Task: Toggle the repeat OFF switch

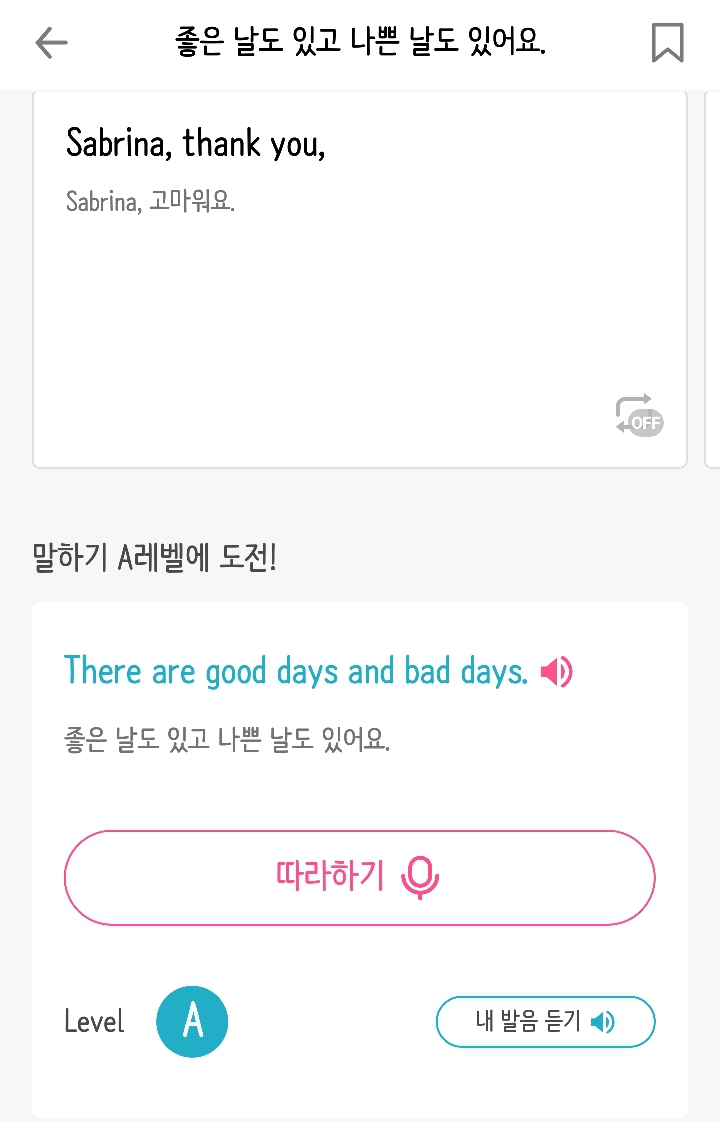Action: coord(639,415)
